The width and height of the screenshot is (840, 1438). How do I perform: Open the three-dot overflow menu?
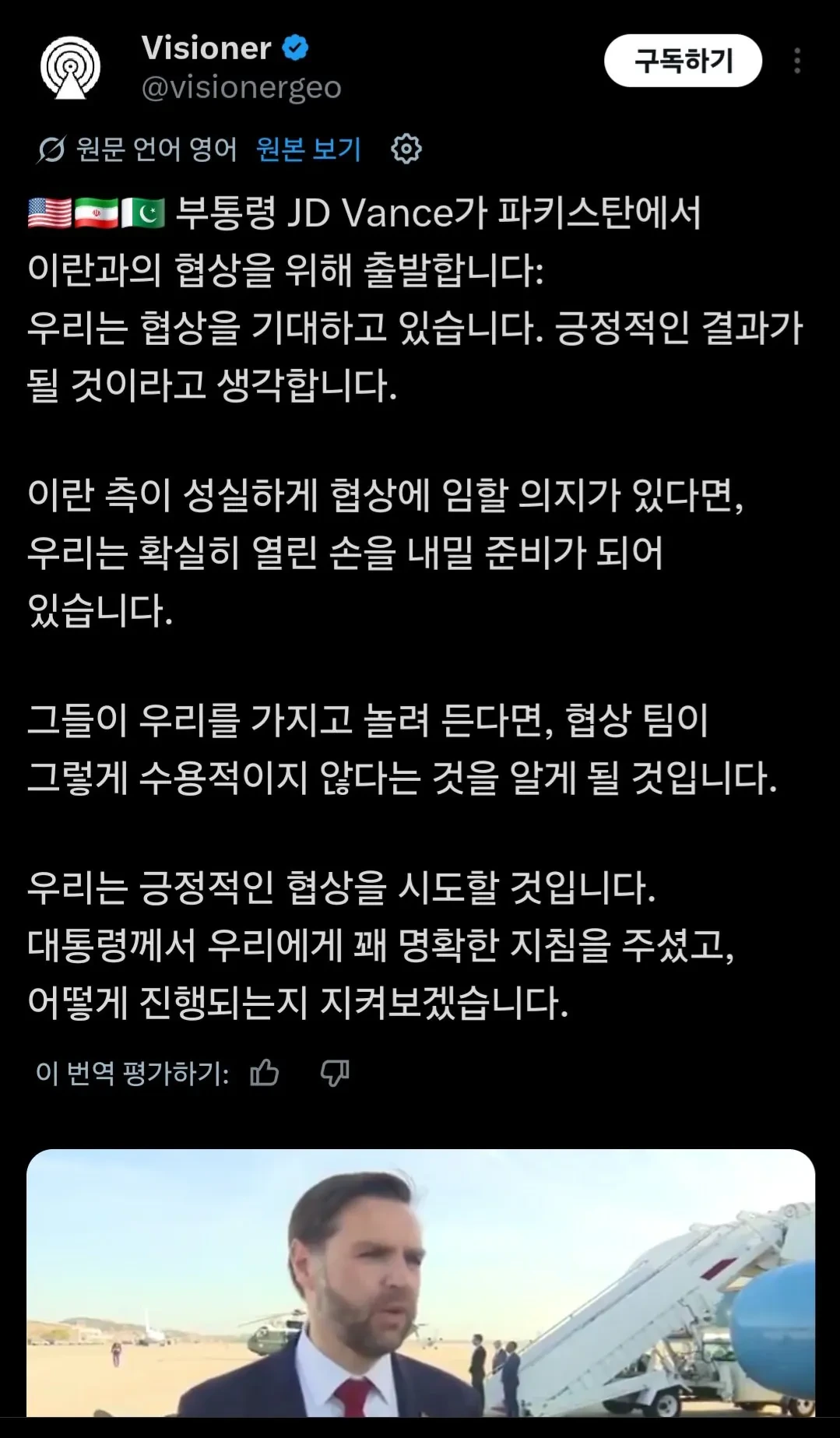coord(797,61)
